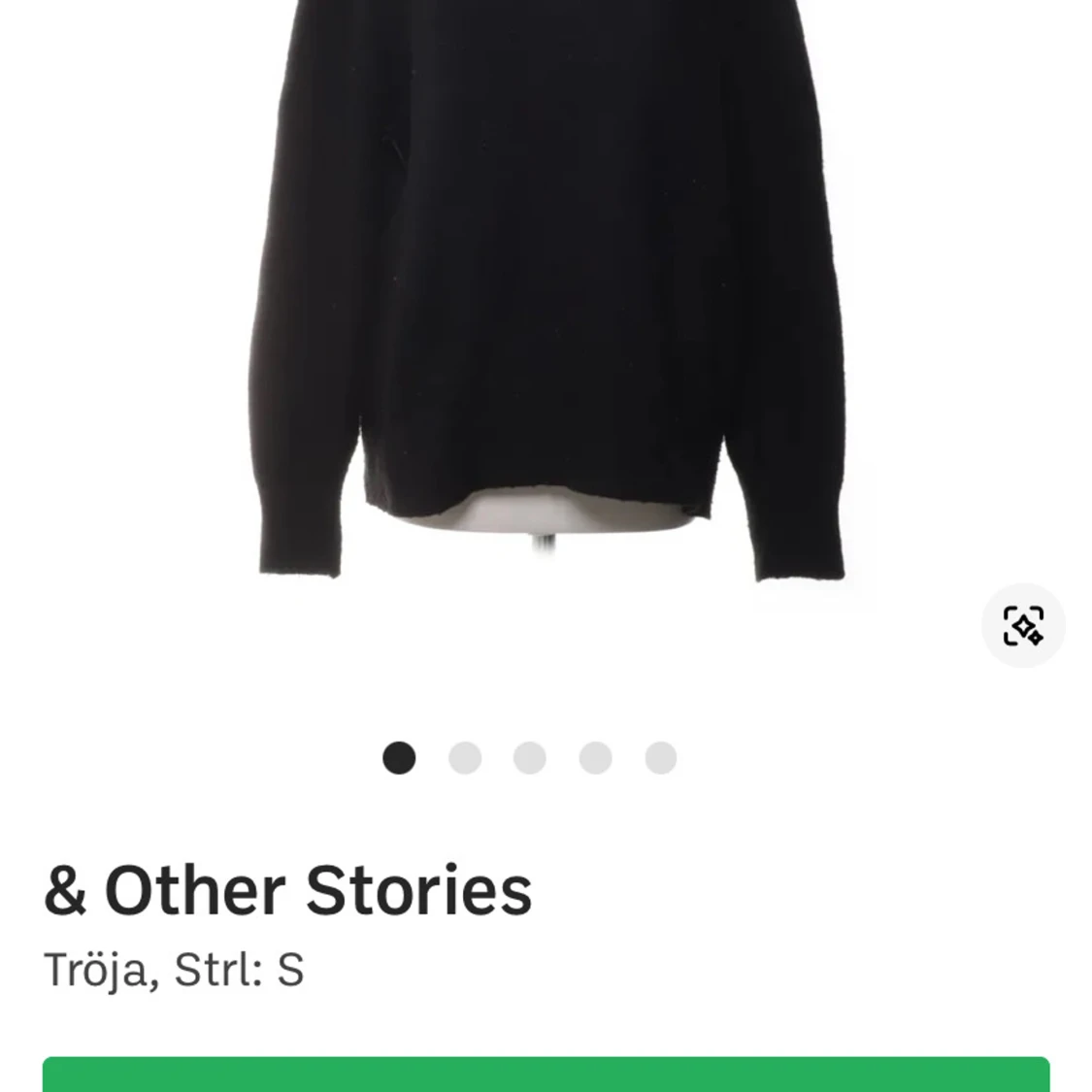The height and width of the screenshot is (1092, 1092).
Task: Tap the green button below the sweater details
Action: (546, 1074)
